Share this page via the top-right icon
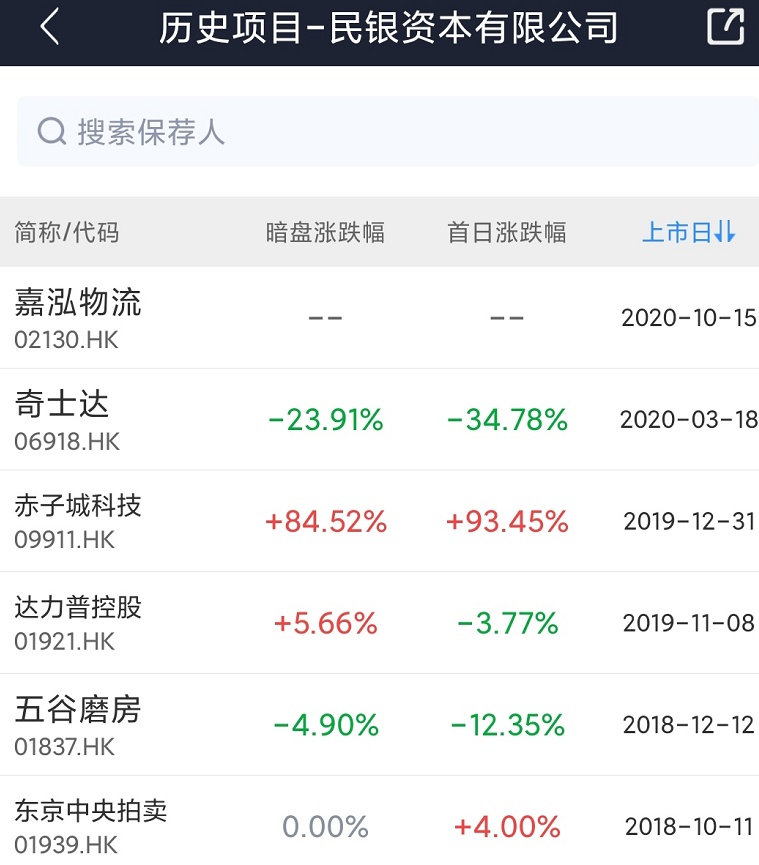Viewport: 759px width, 865px height. [x=726, y=27]
